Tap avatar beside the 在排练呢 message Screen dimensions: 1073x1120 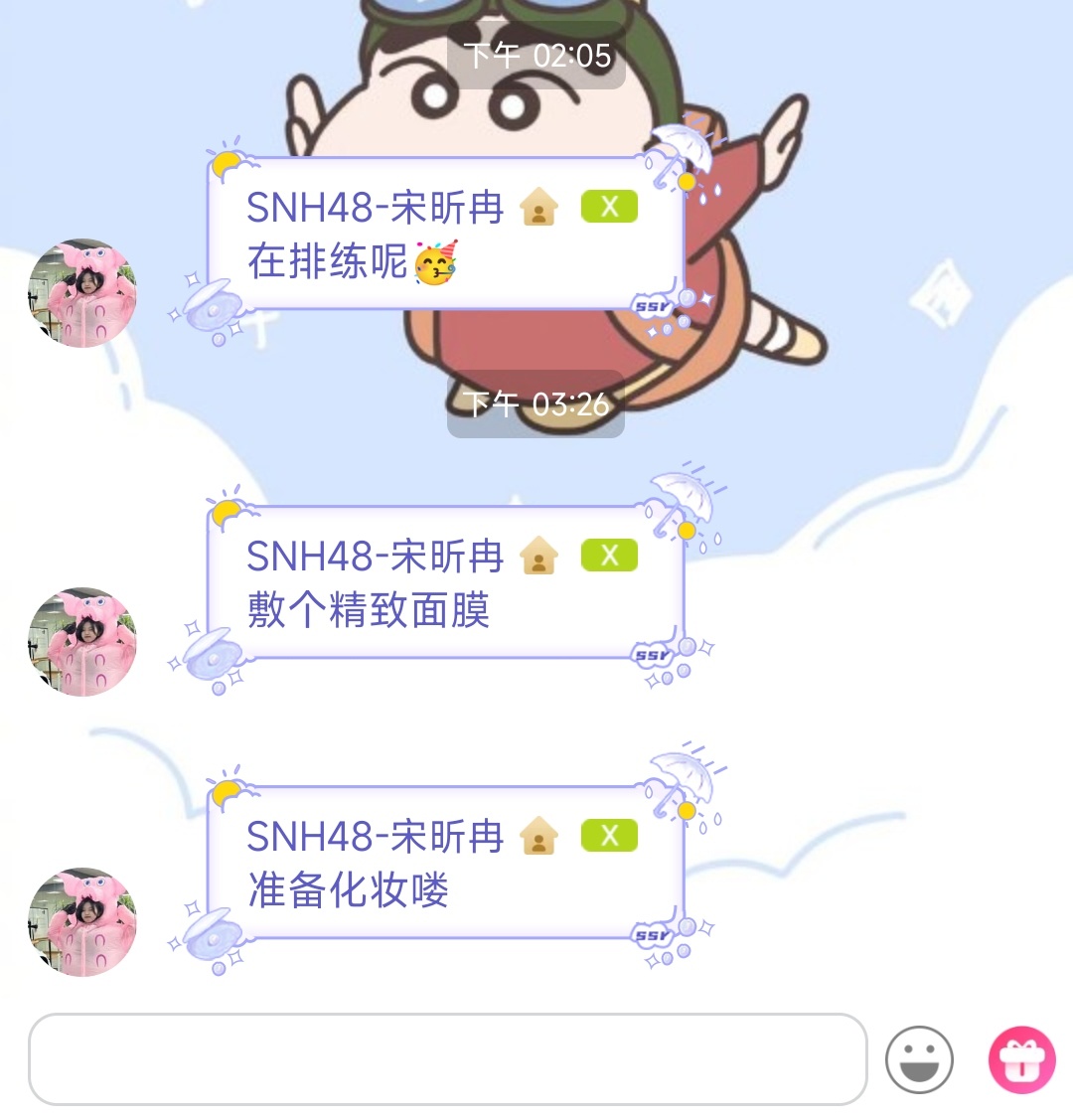pos(82,293)
